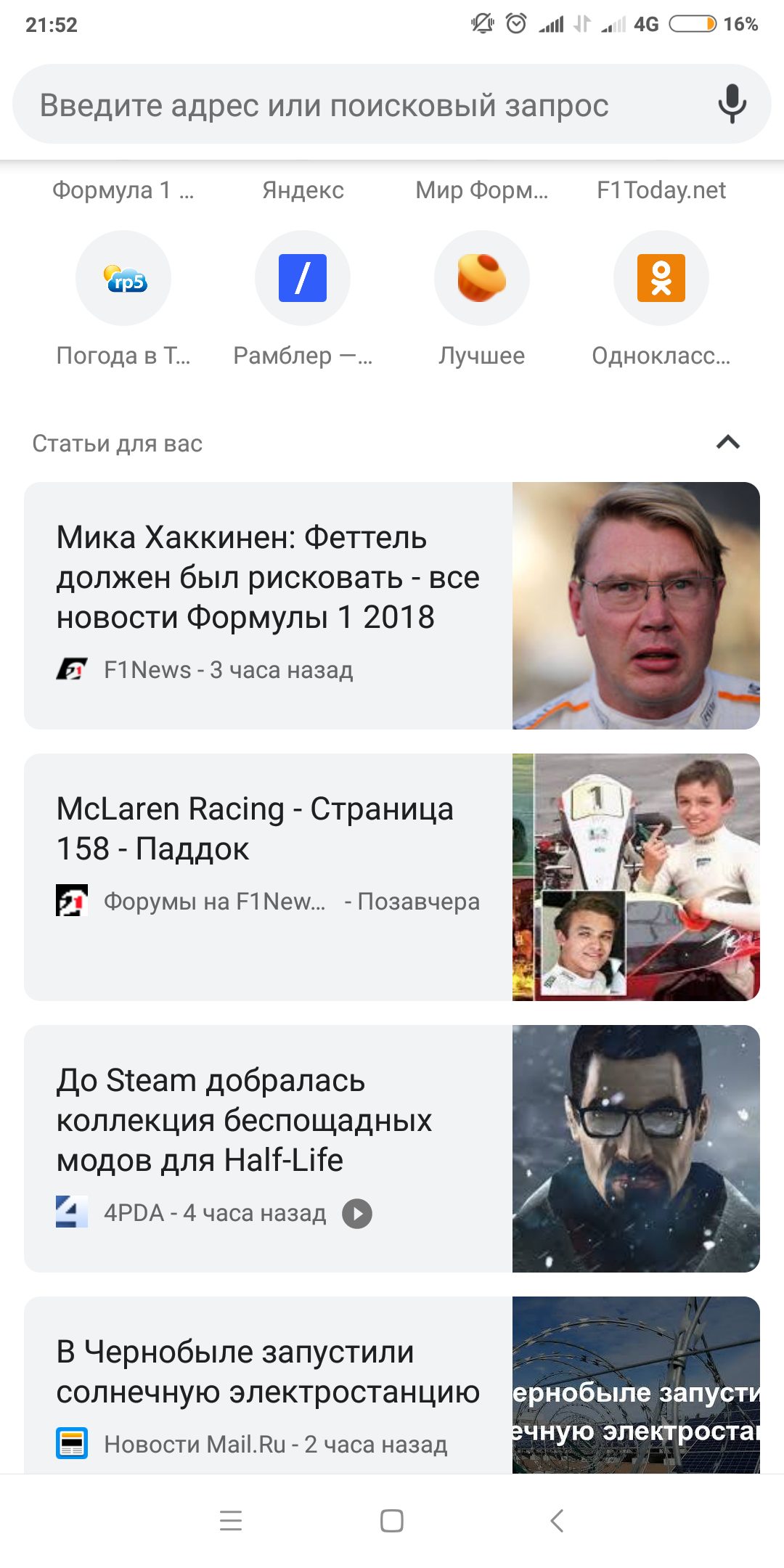Open the McLaren Racing Паддок article
The height and width of the screenshot is (1568, 784).
pos(392,877)
